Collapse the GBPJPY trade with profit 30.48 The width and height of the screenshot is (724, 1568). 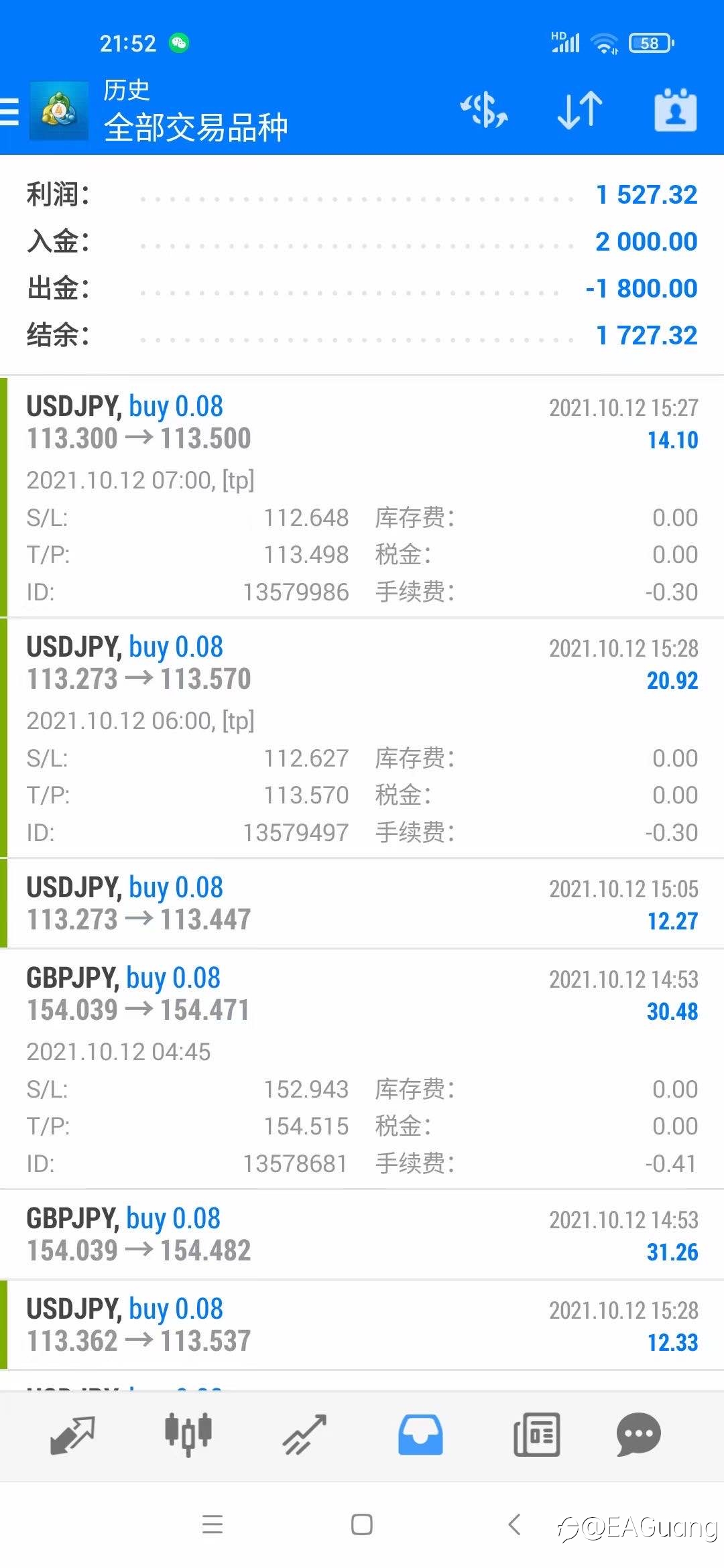pos(362,1069)
